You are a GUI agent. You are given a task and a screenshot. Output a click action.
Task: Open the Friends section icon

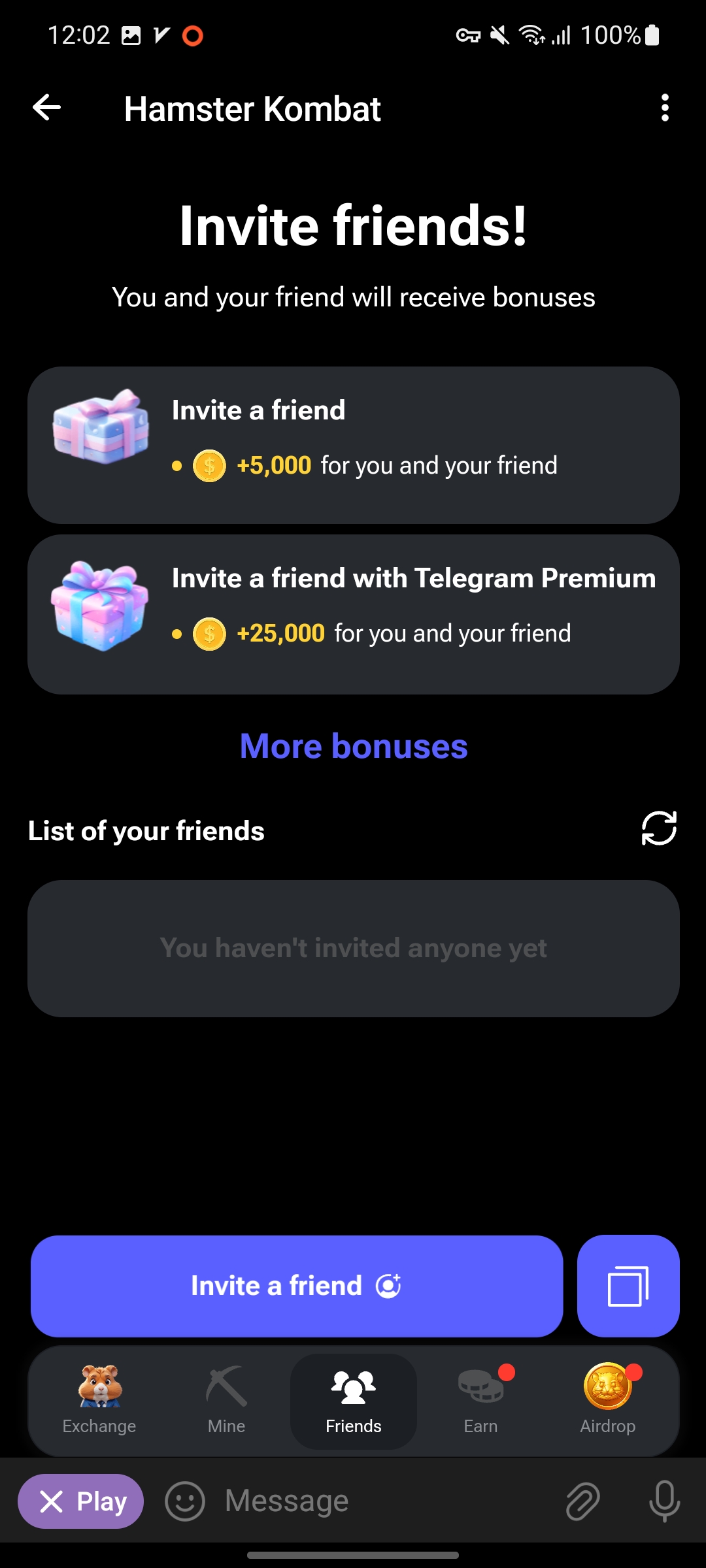pos(352,1388)
